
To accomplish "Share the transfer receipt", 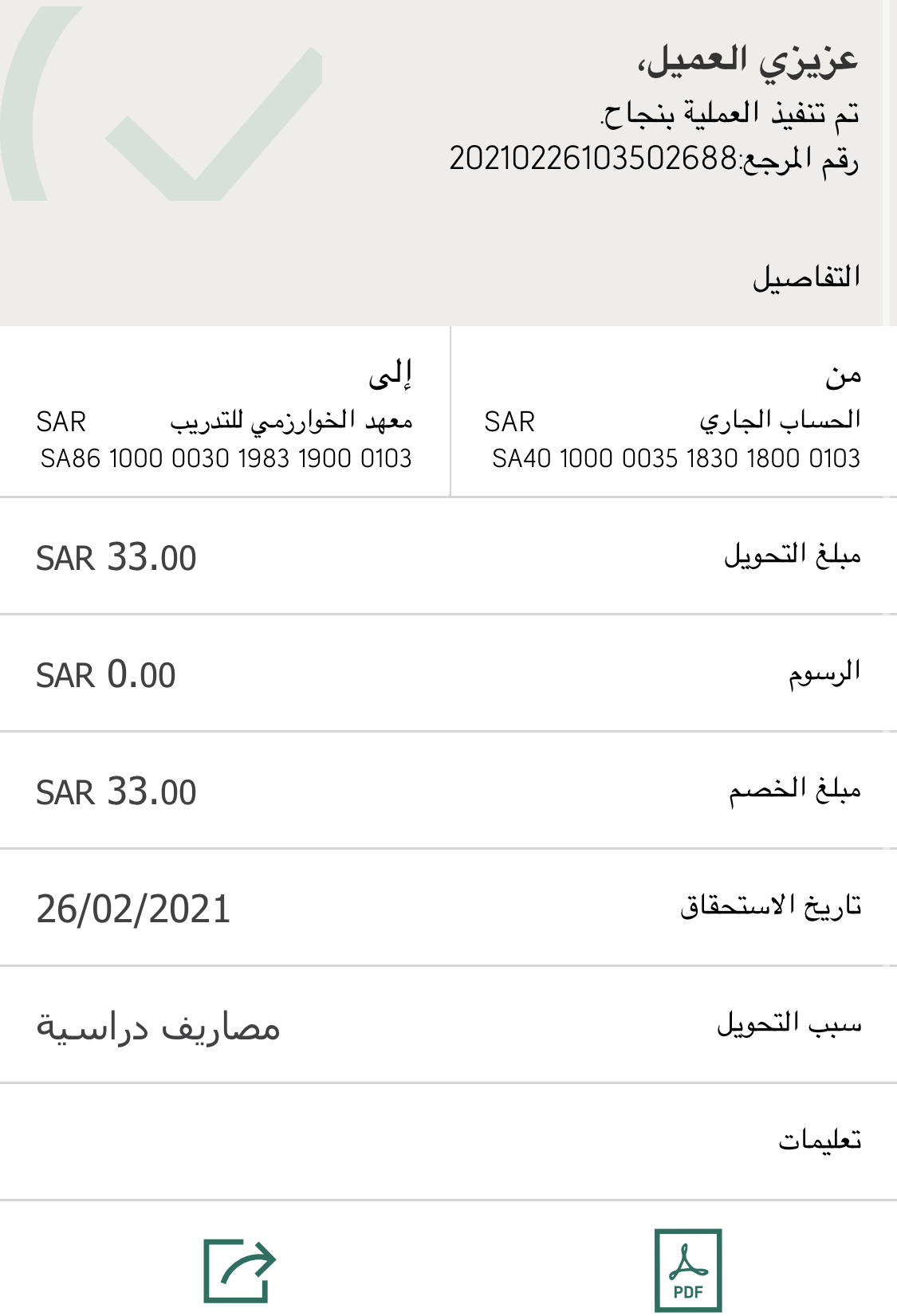I will pos(238,1270).
